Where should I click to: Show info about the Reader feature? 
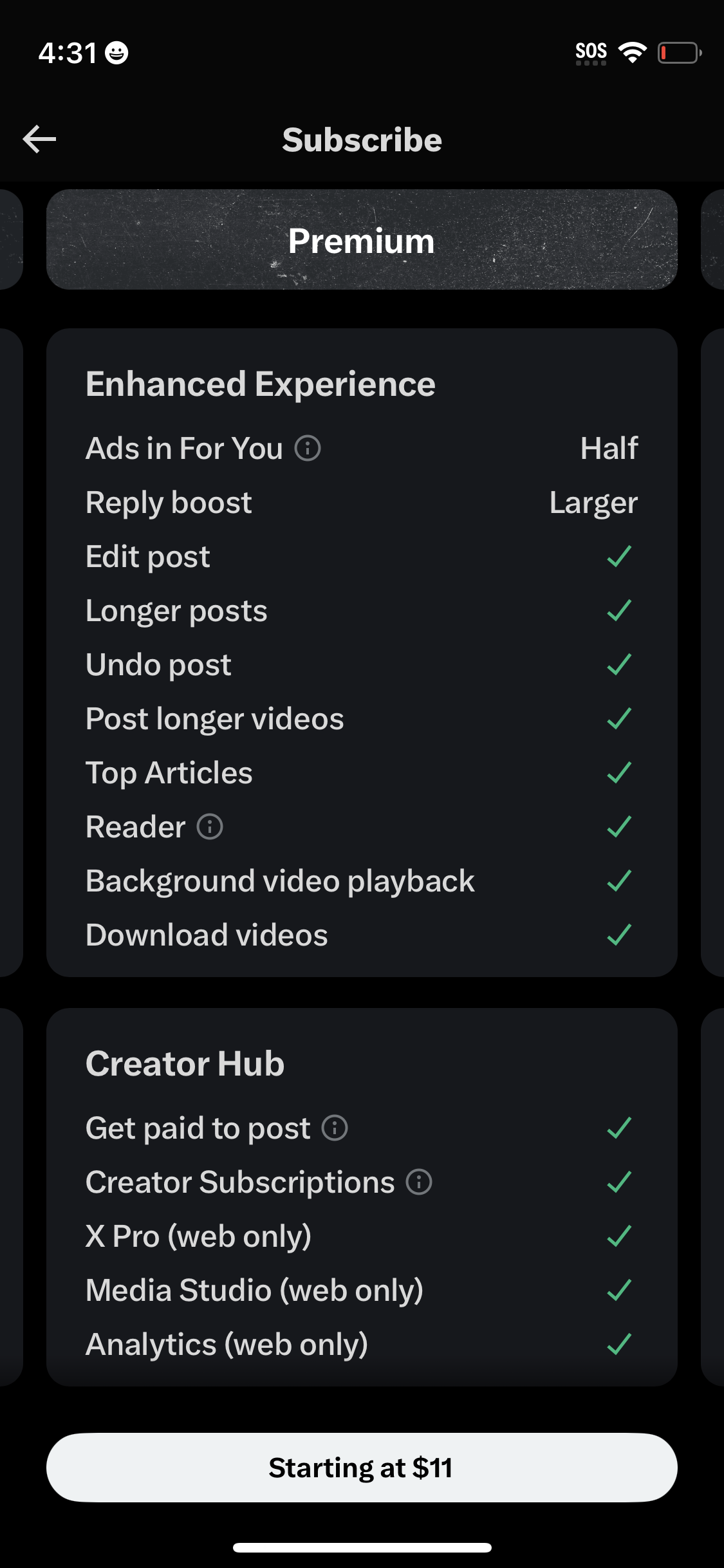210,826
